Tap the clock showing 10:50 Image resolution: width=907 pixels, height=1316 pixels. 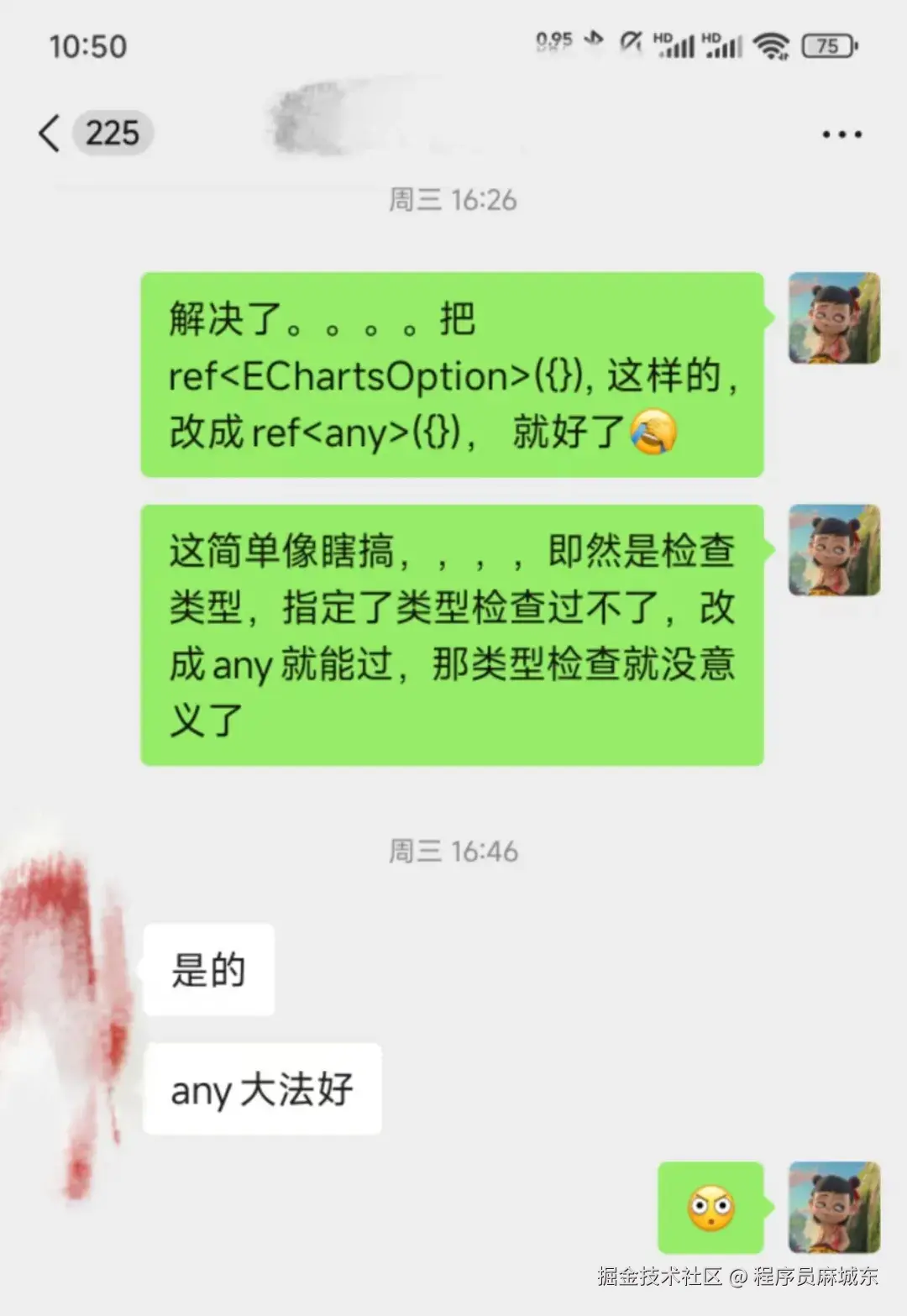(88, 48)
